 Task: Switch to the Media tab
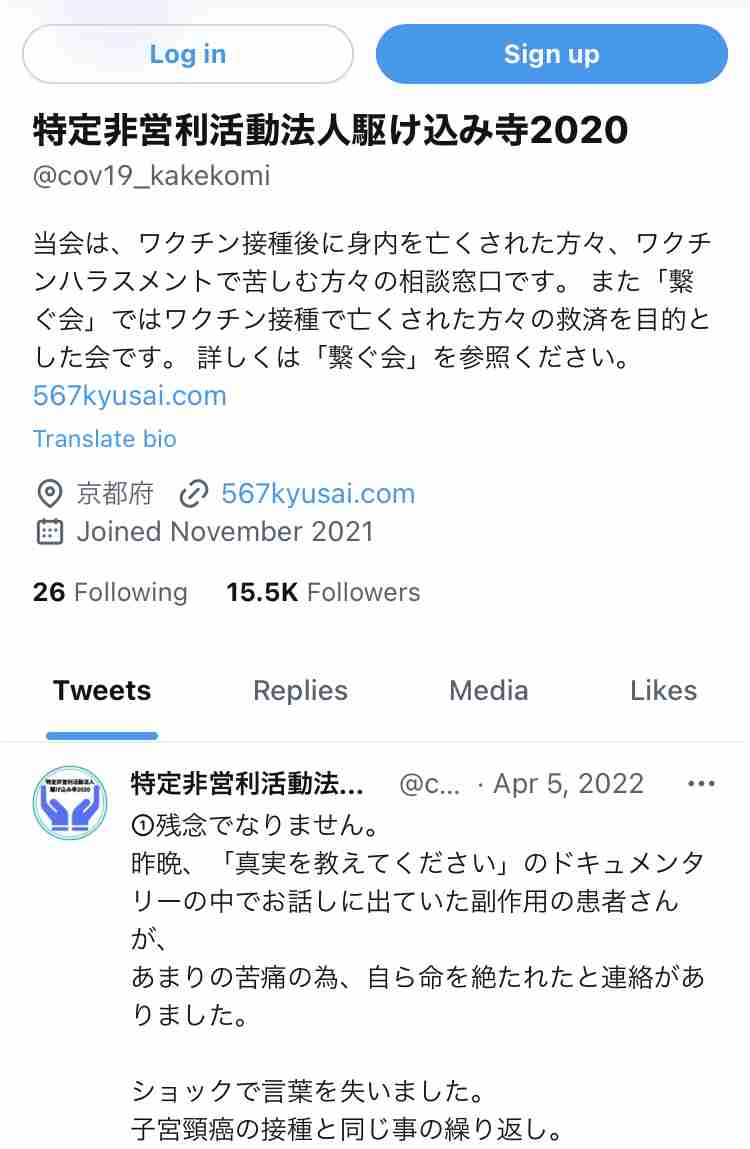click(488, 691)
